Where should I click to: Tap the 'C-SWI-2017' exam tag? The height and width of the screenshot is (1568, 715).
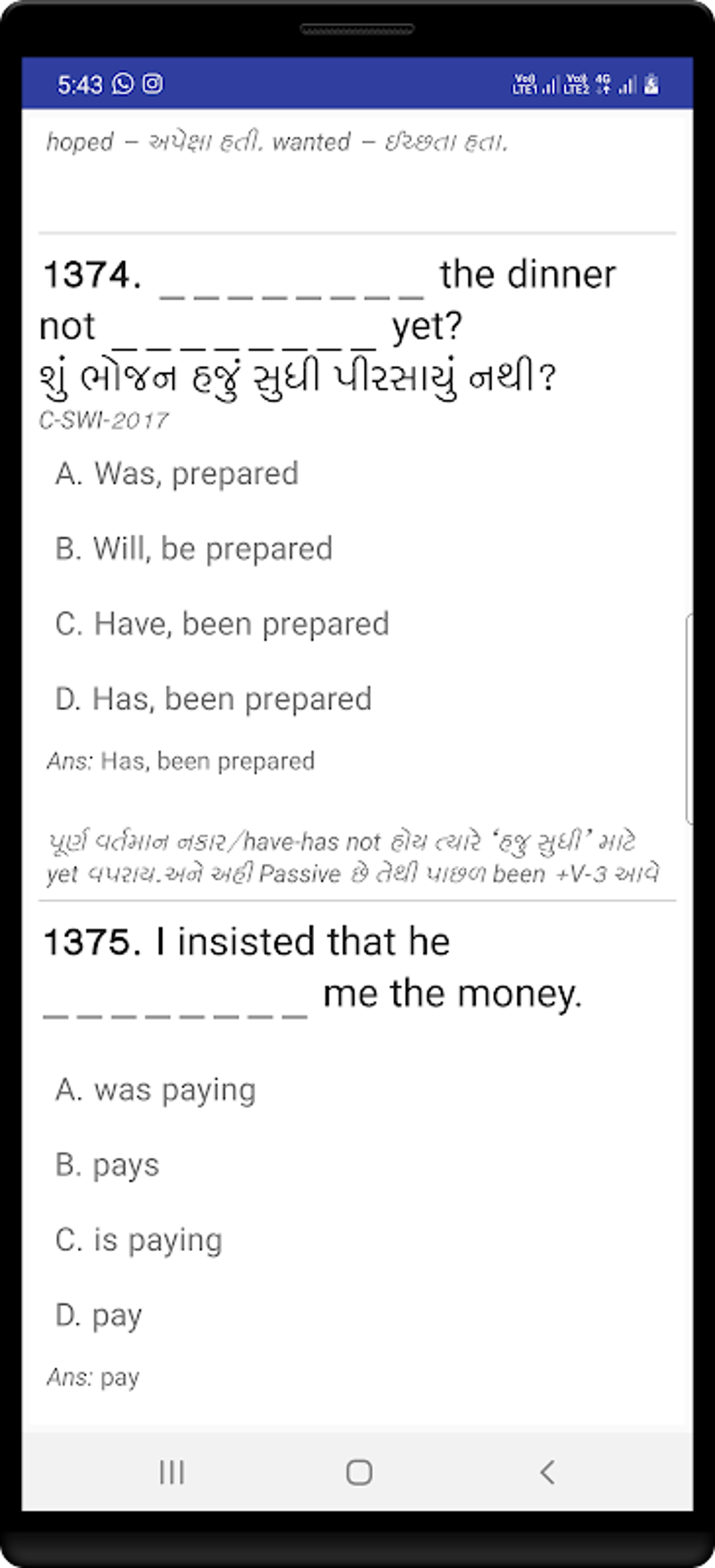pyautogui.click(x=103, y=419)
